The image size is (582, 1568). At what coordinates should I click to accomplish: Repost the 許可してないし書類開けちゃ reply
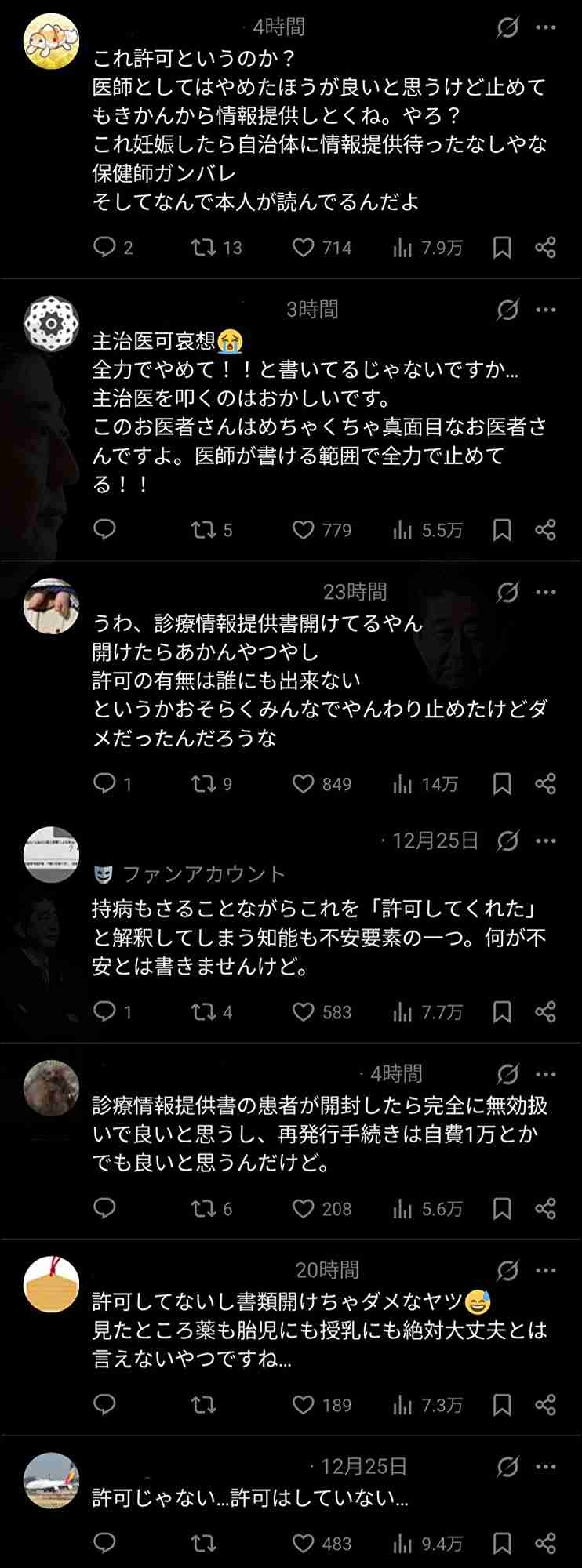(x=204, y=1405)
